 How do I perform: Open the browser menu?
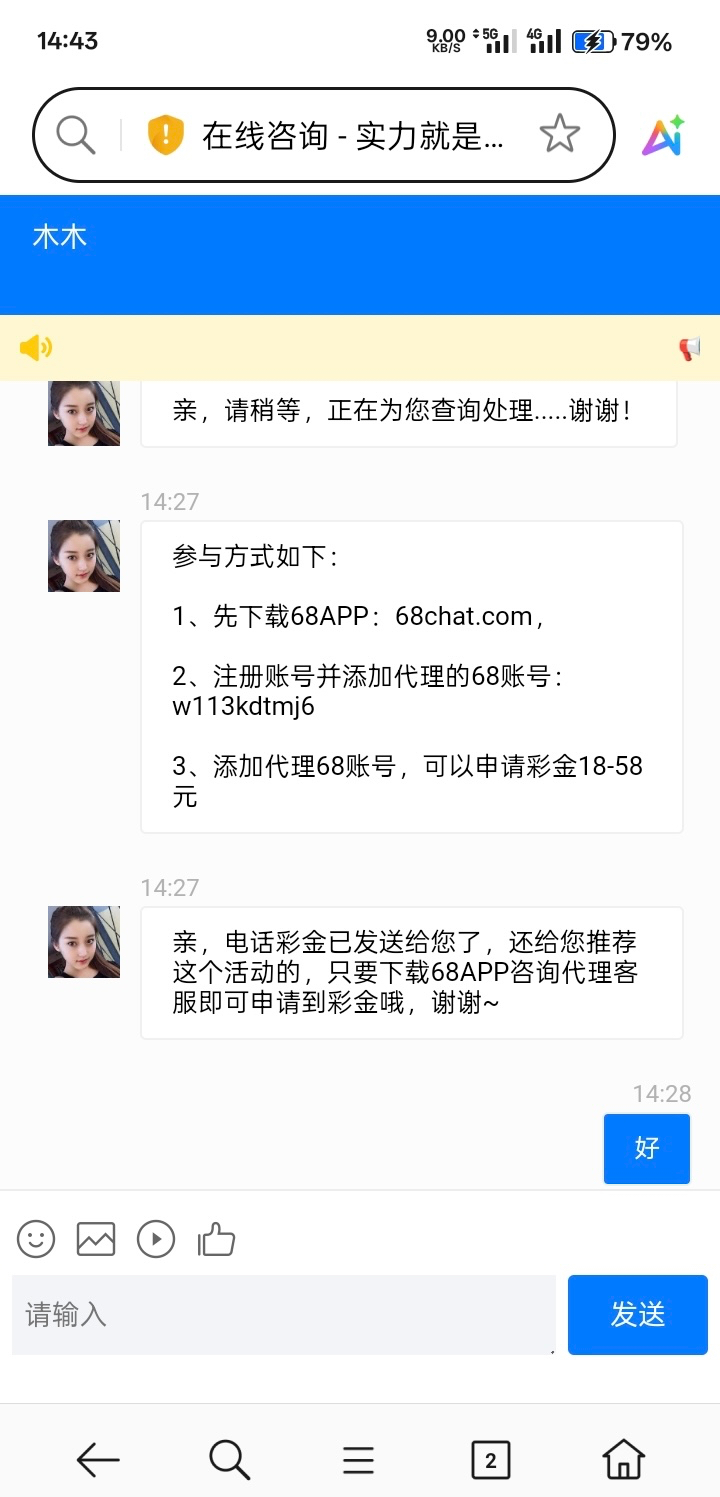pyautogui.click(x=358, y=1461)
